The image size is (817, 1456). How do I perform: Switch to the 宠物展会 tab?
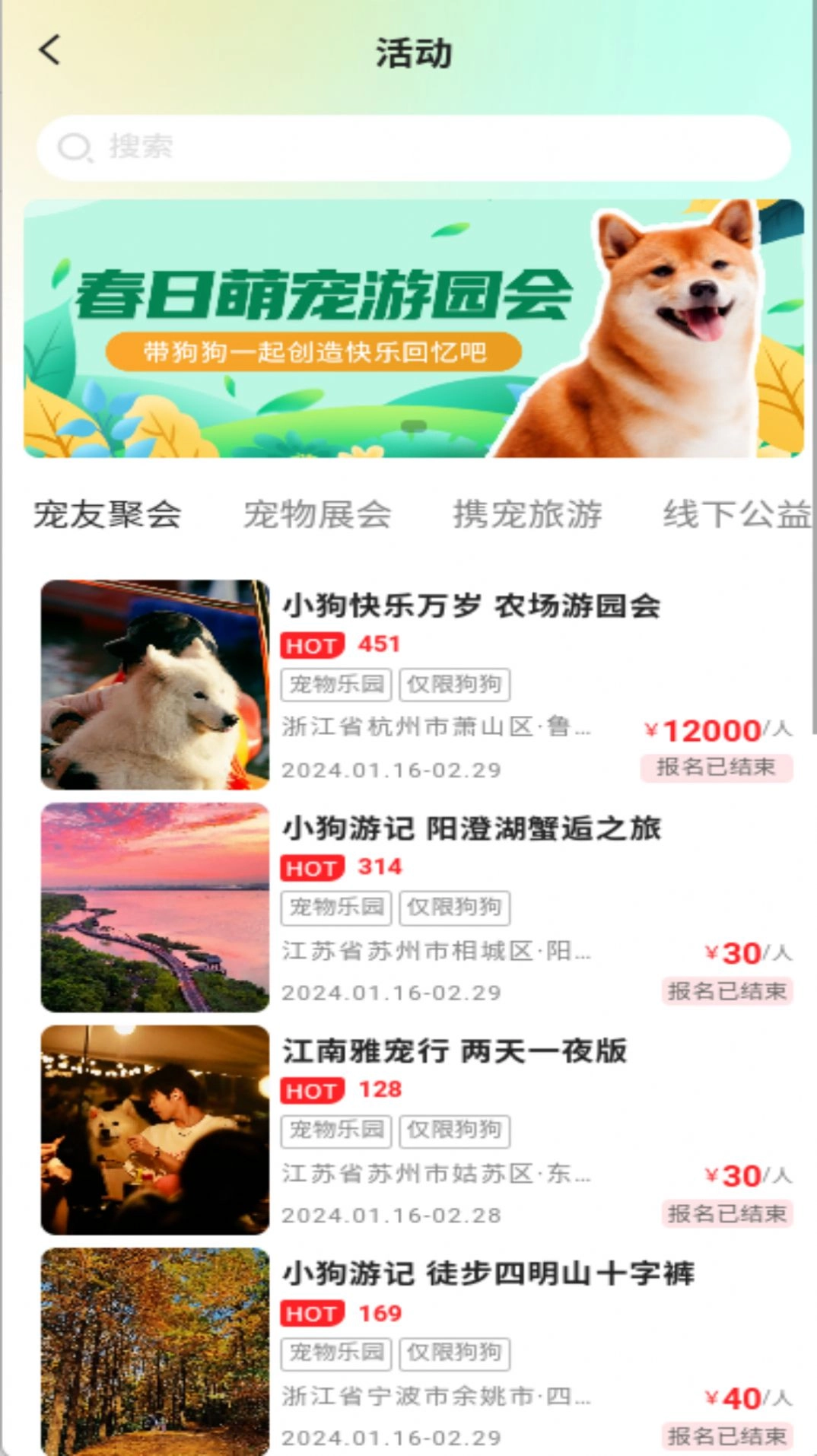317,514
